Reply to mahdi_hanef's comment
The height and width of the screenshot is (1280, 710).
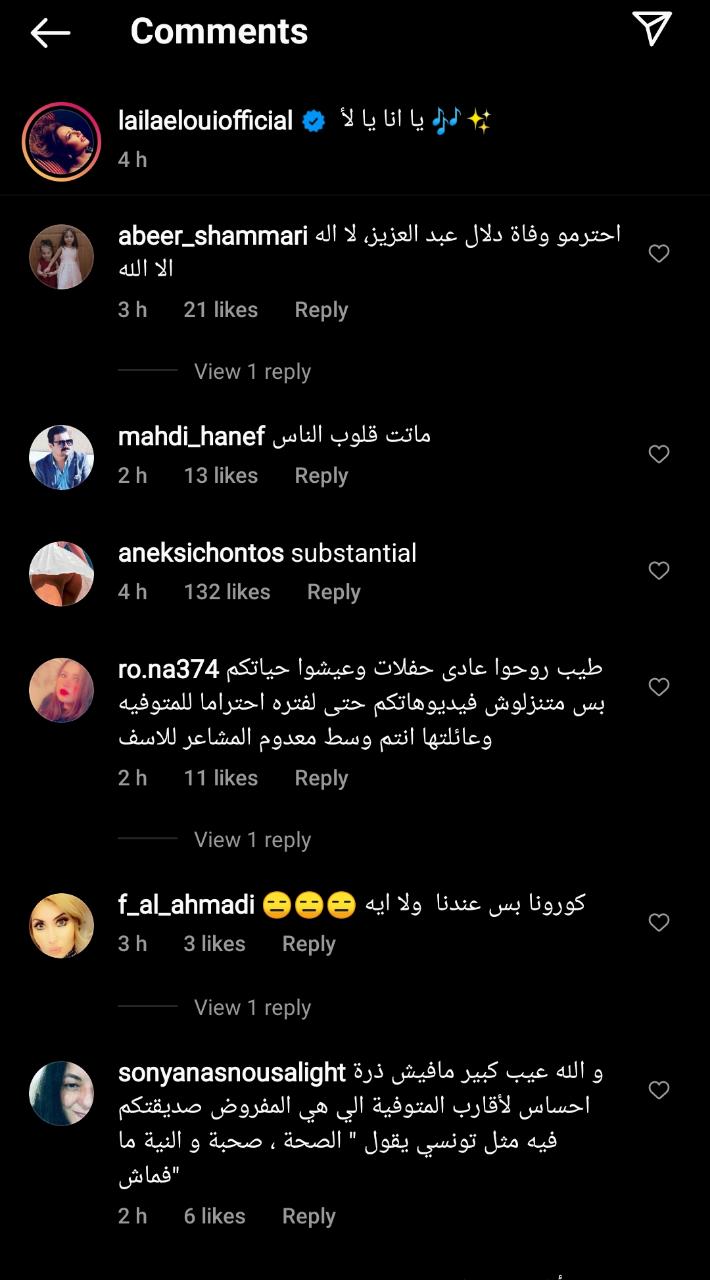coord(321,476)
